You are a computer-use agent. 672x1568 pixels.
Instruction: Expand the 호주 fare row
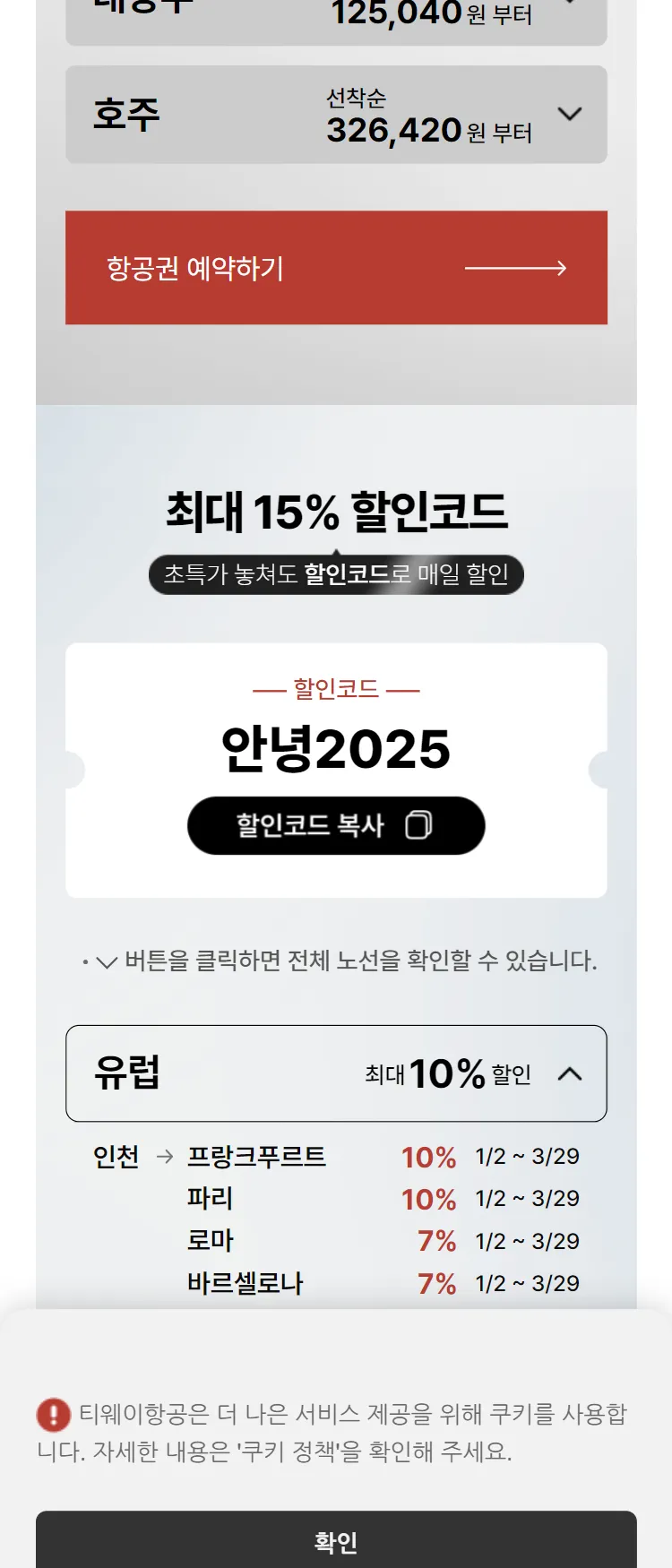pyautogui.click(x=569, y=115)
